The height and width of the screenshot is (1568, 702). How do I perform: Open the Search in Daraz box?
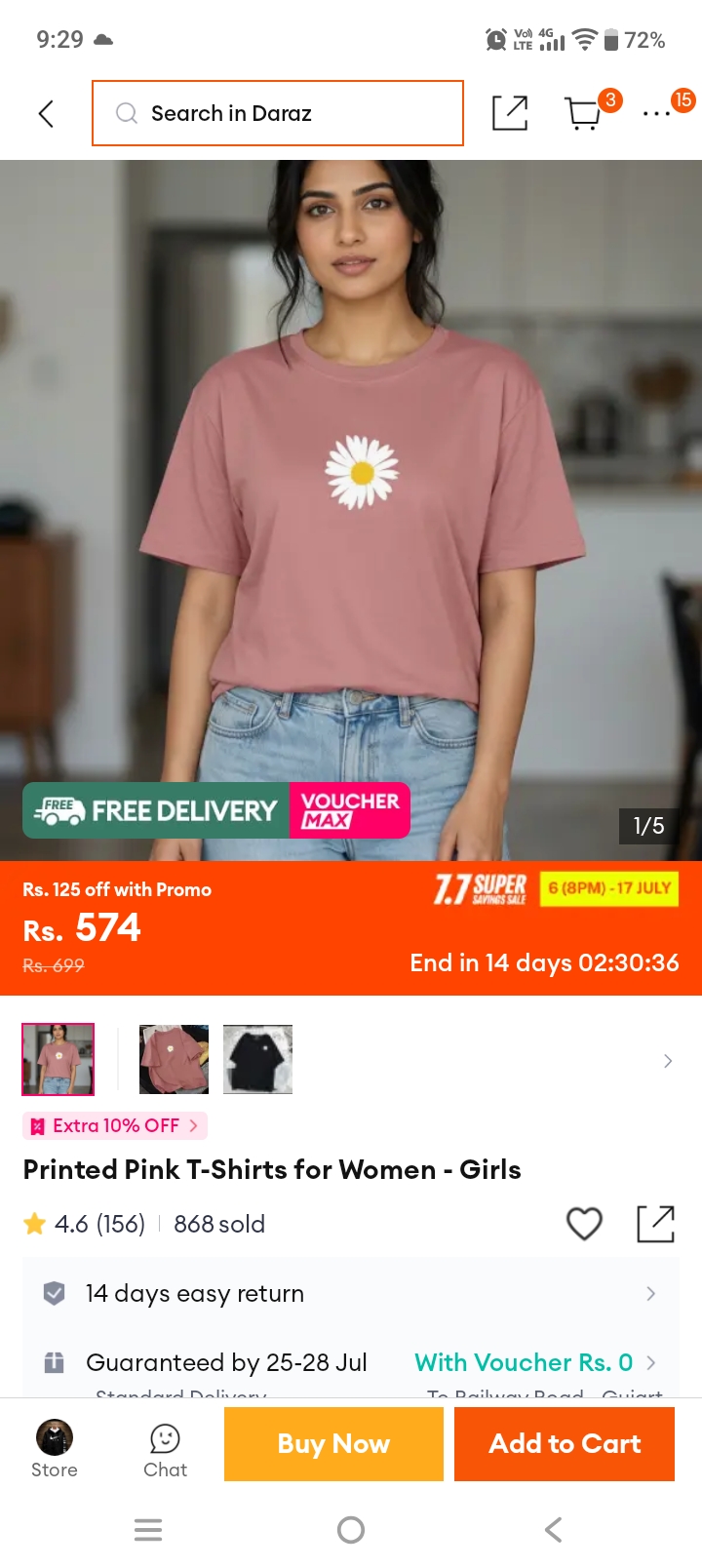[x=278, y=113]
